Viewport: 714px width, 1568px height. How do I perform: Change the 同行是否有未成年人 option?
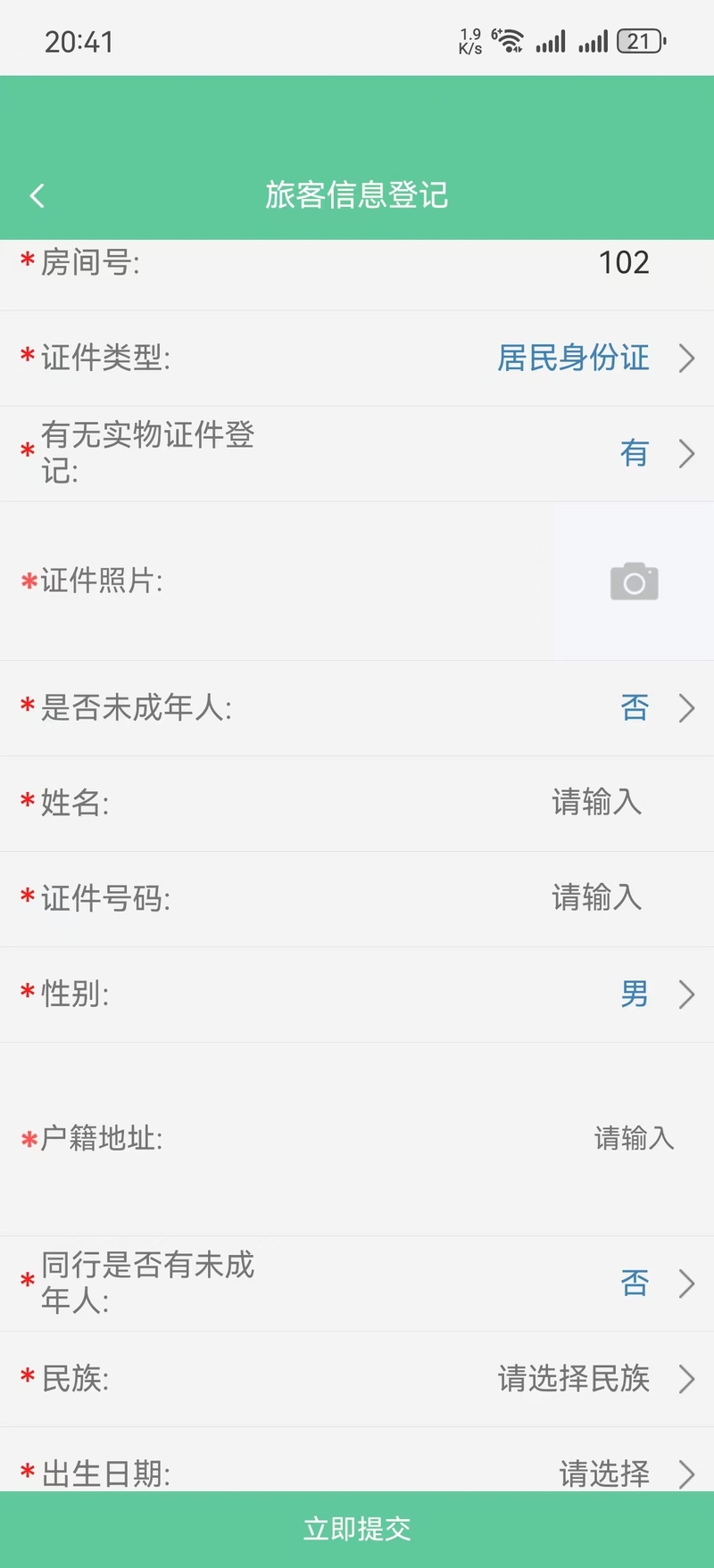[x=654, y=1283]
